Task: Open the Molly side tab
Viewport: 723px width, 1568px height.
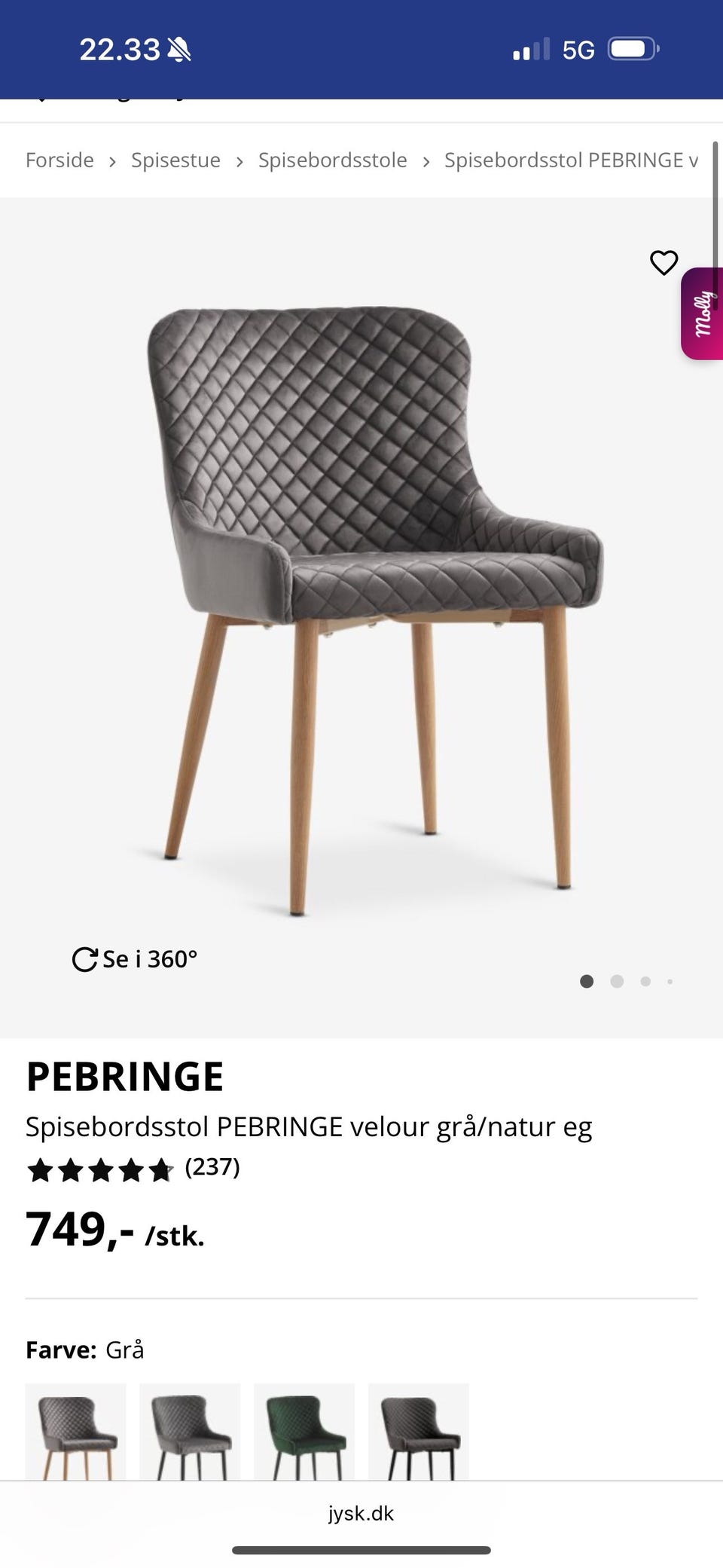Action: [x=702, y=313]
